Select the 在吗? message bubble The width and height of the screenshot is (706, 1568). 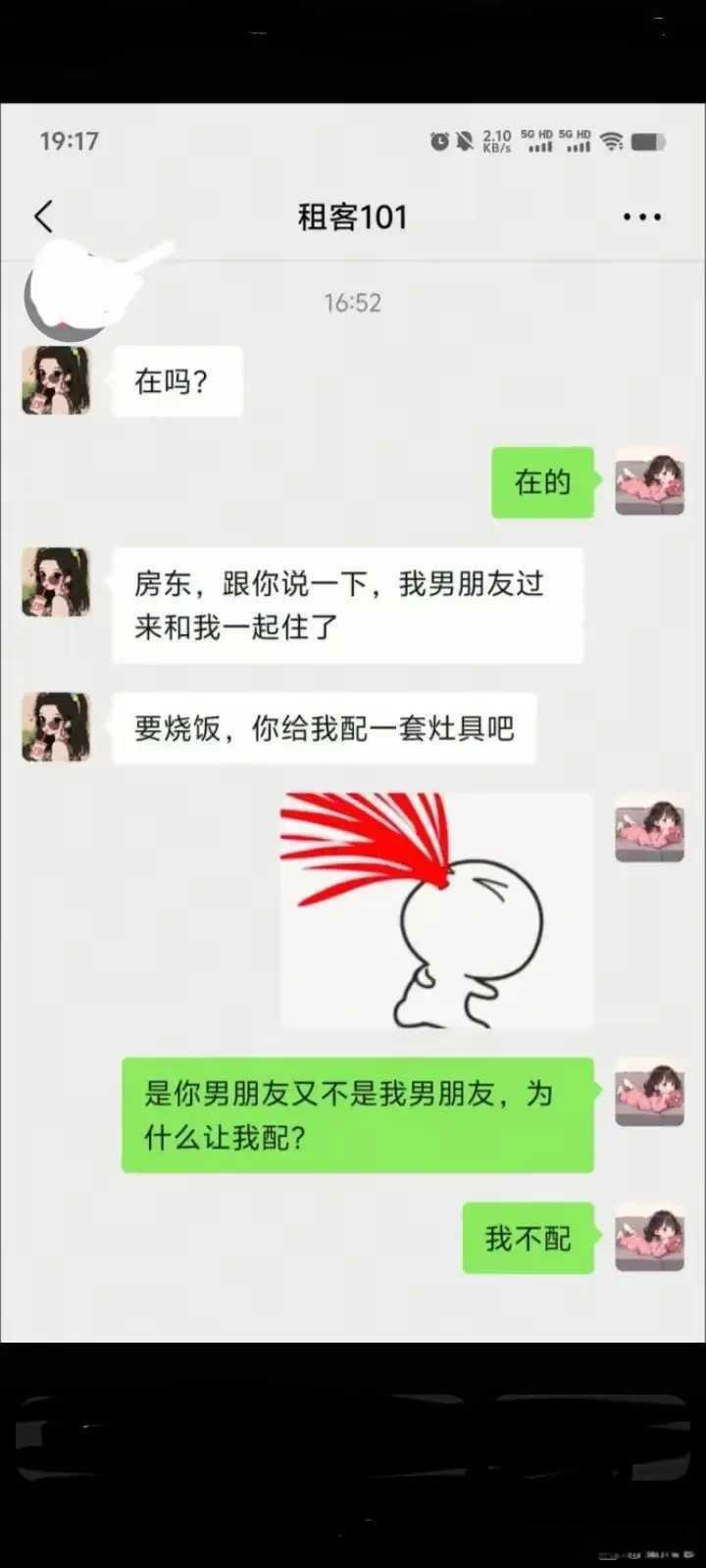click(176, 380)
